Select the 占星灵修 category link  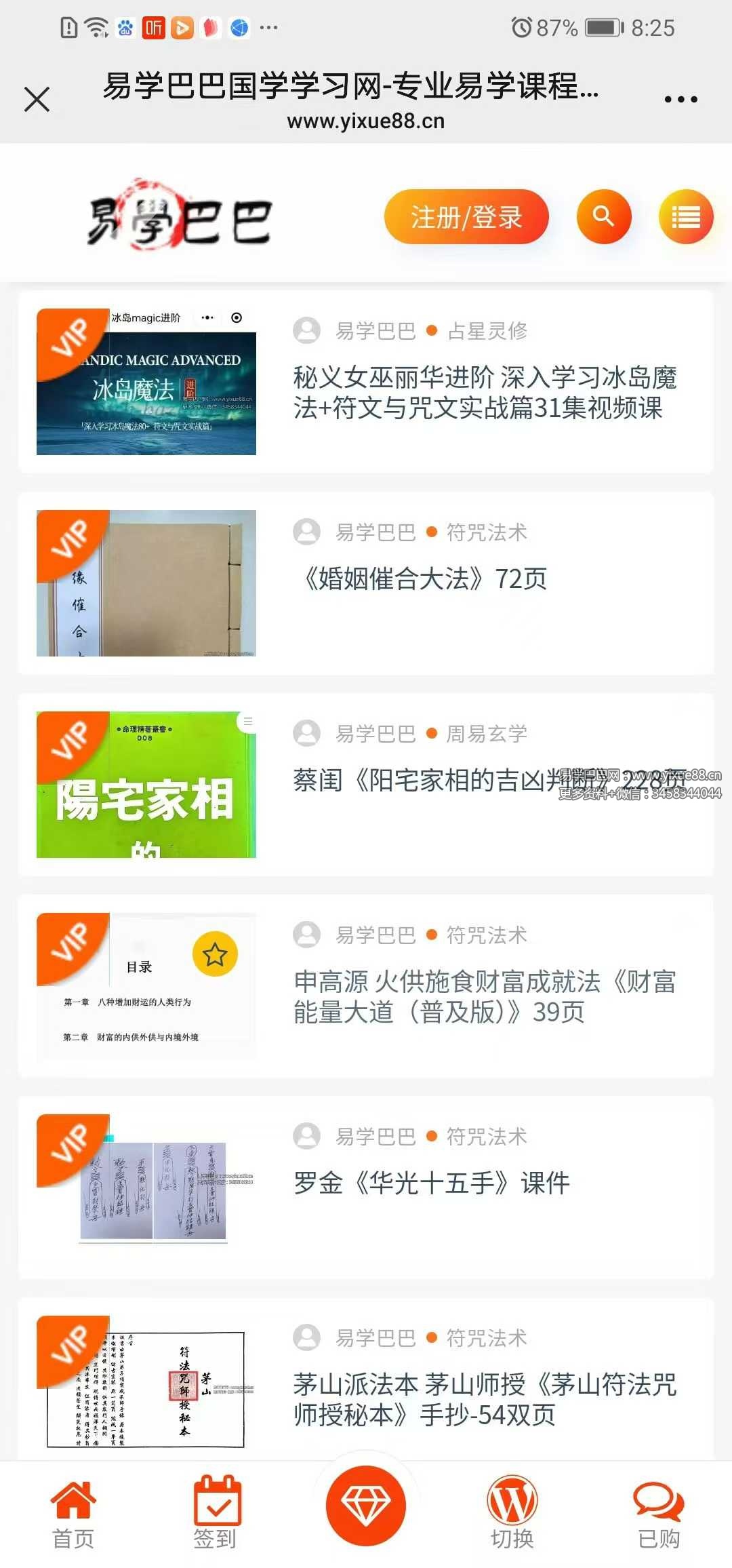pos(487,331)
